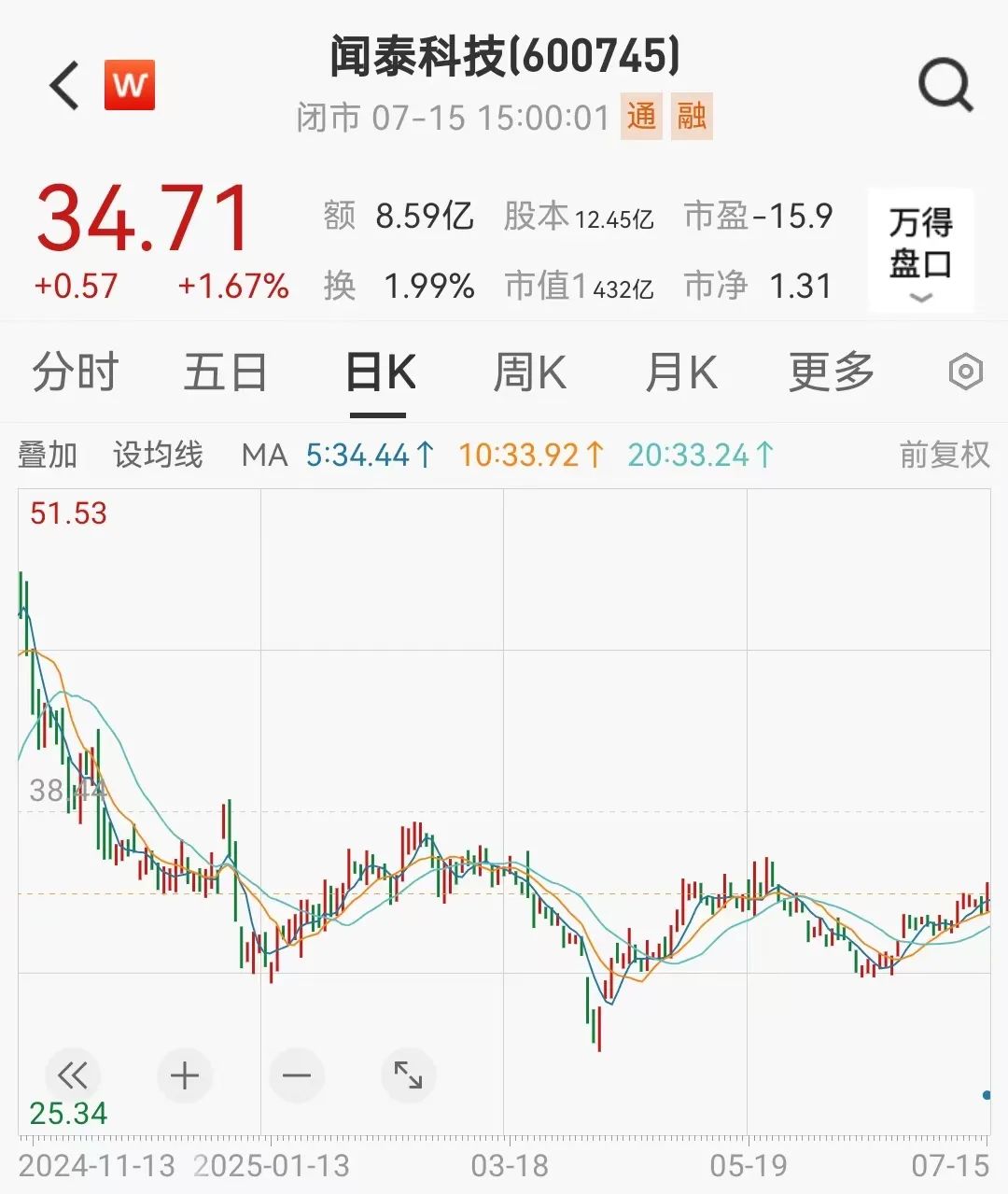The height and width of the screenshot is (1194, 1008).
Task: Zoom in chart with plus button
Action: point(185,1075)
